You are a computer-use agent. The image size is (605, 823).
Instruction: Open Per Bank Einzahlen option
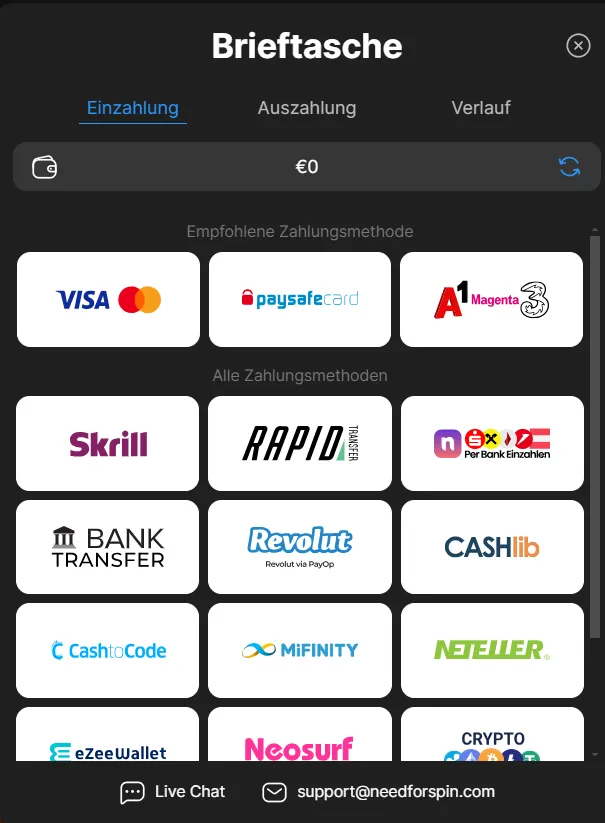(x=492, y=443)
